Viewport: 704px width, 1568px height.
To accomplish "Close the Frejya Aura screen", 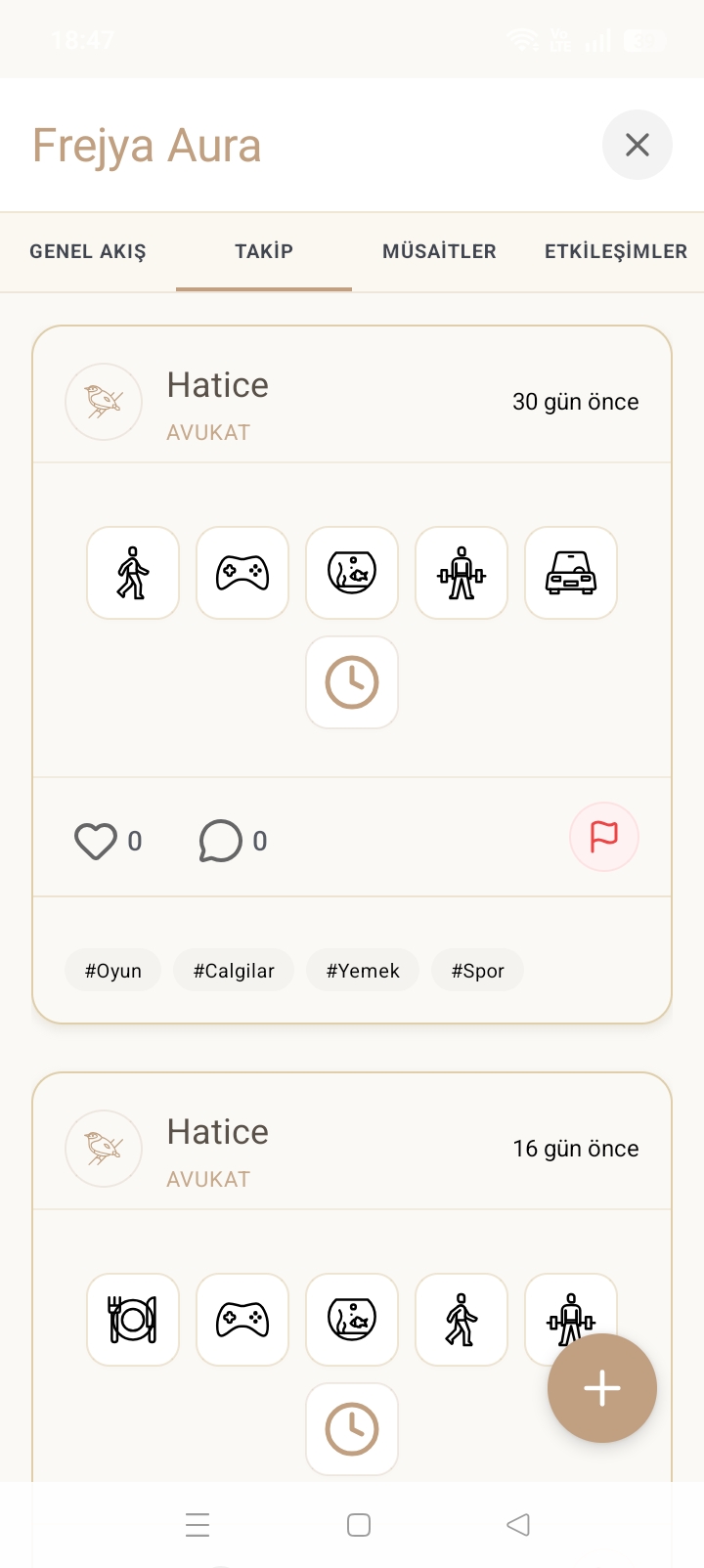I will [x=638, y=145].
